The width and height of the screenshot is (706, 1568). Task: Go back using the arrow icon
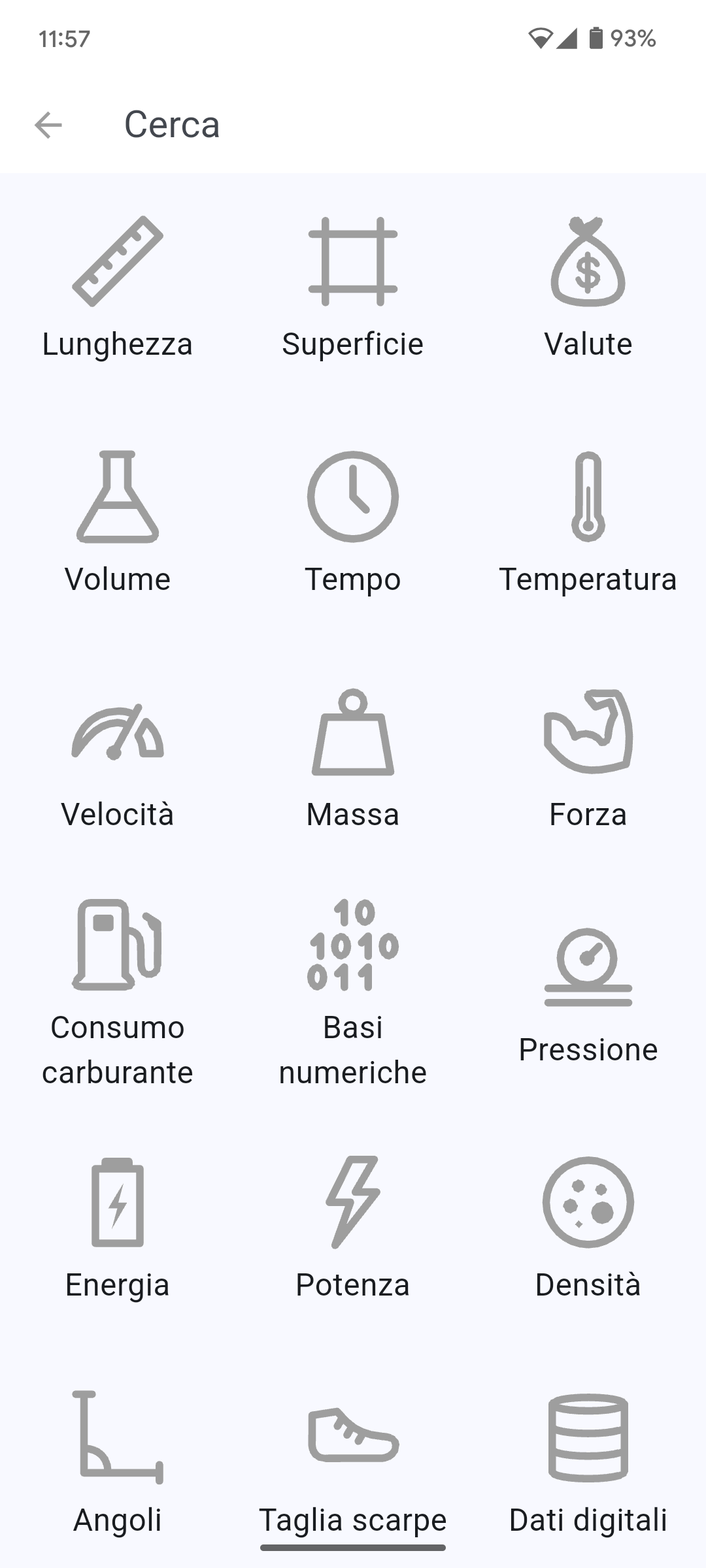(48, 125)
